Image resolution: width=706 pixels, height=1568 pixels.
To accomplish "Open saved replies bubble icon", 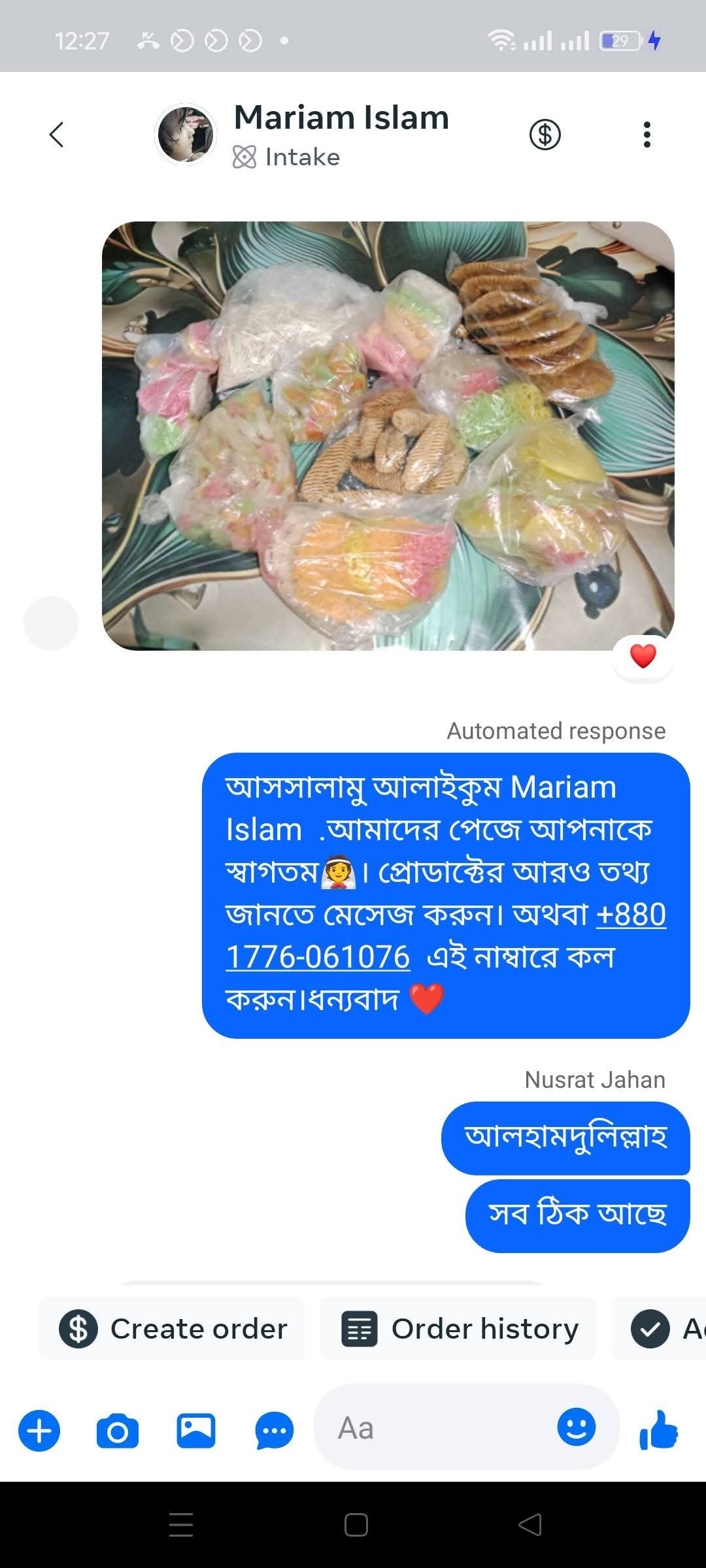I will point(274,1431).
